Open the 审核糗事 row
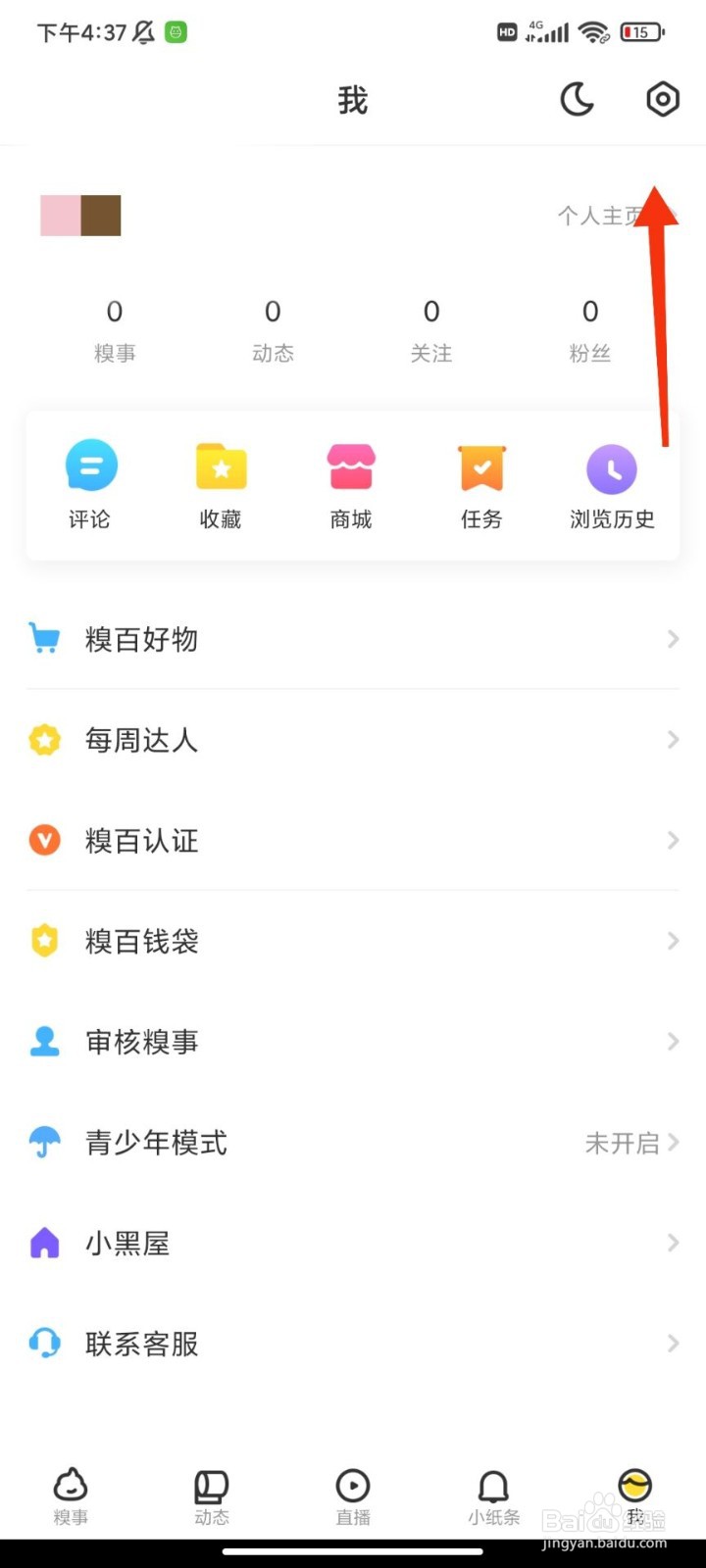This screenshot has height=1568, width=706. click(x=353, y=1042)
